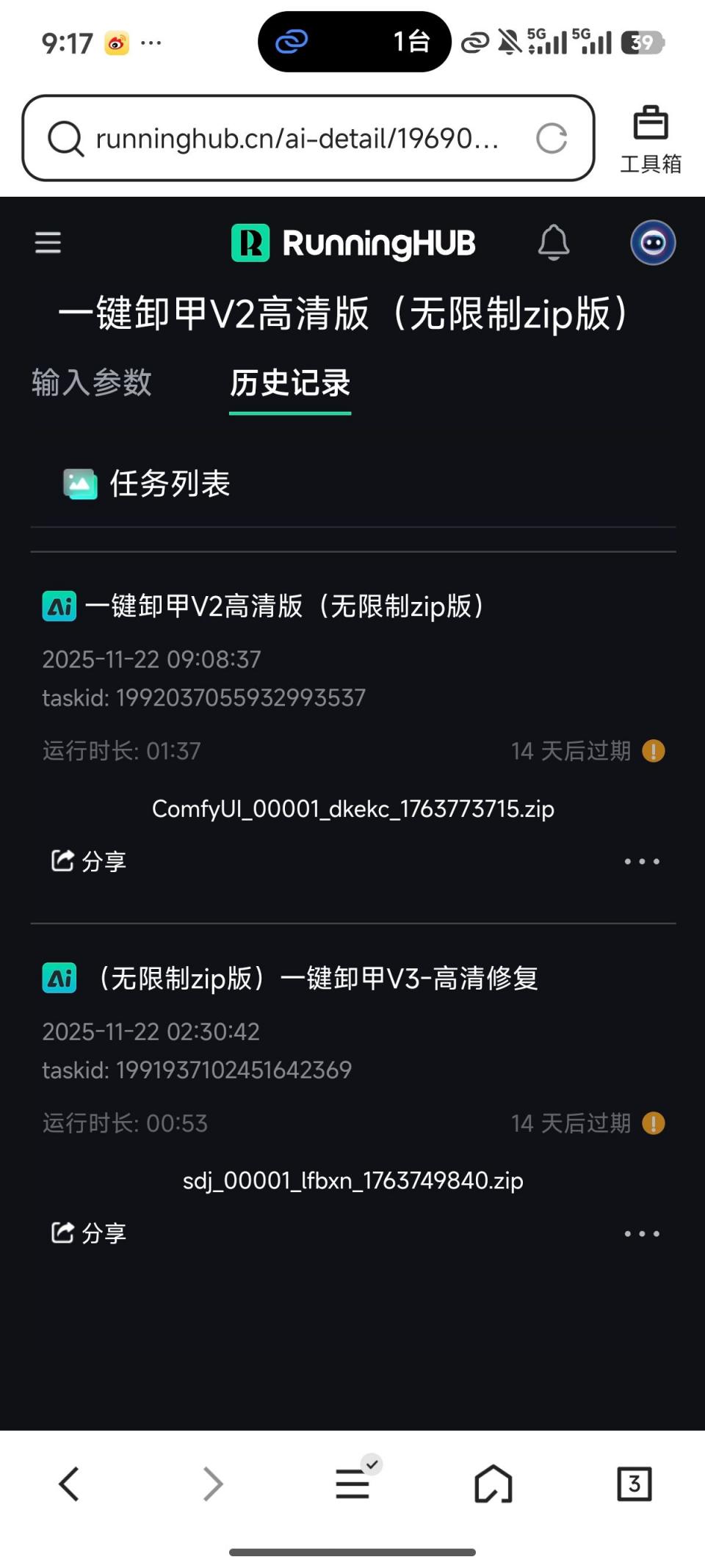Share the V3 task result
Screen dimensions: 705x1568
point(87,1233)
